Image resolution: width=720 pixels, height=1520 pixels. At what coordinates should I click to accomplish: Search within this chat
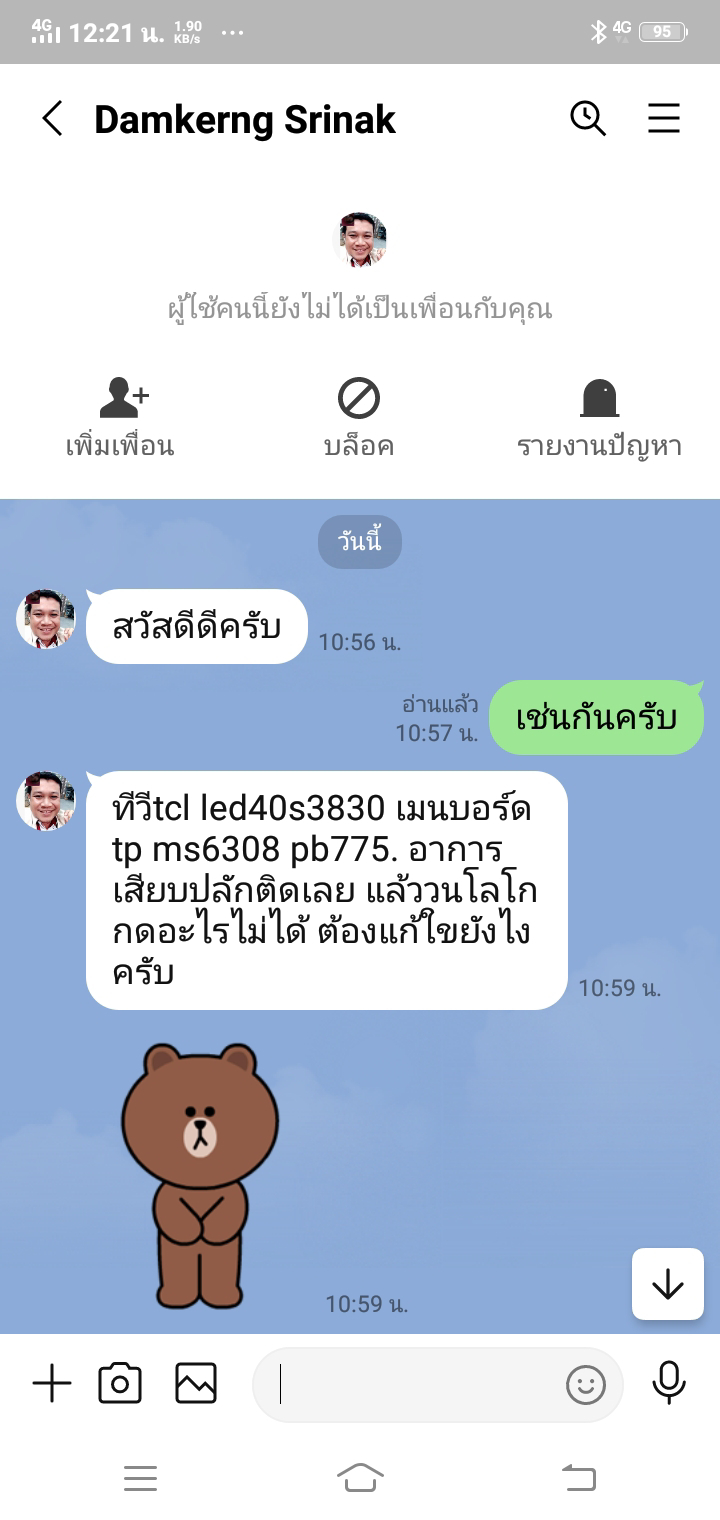[x=588, y=119]
